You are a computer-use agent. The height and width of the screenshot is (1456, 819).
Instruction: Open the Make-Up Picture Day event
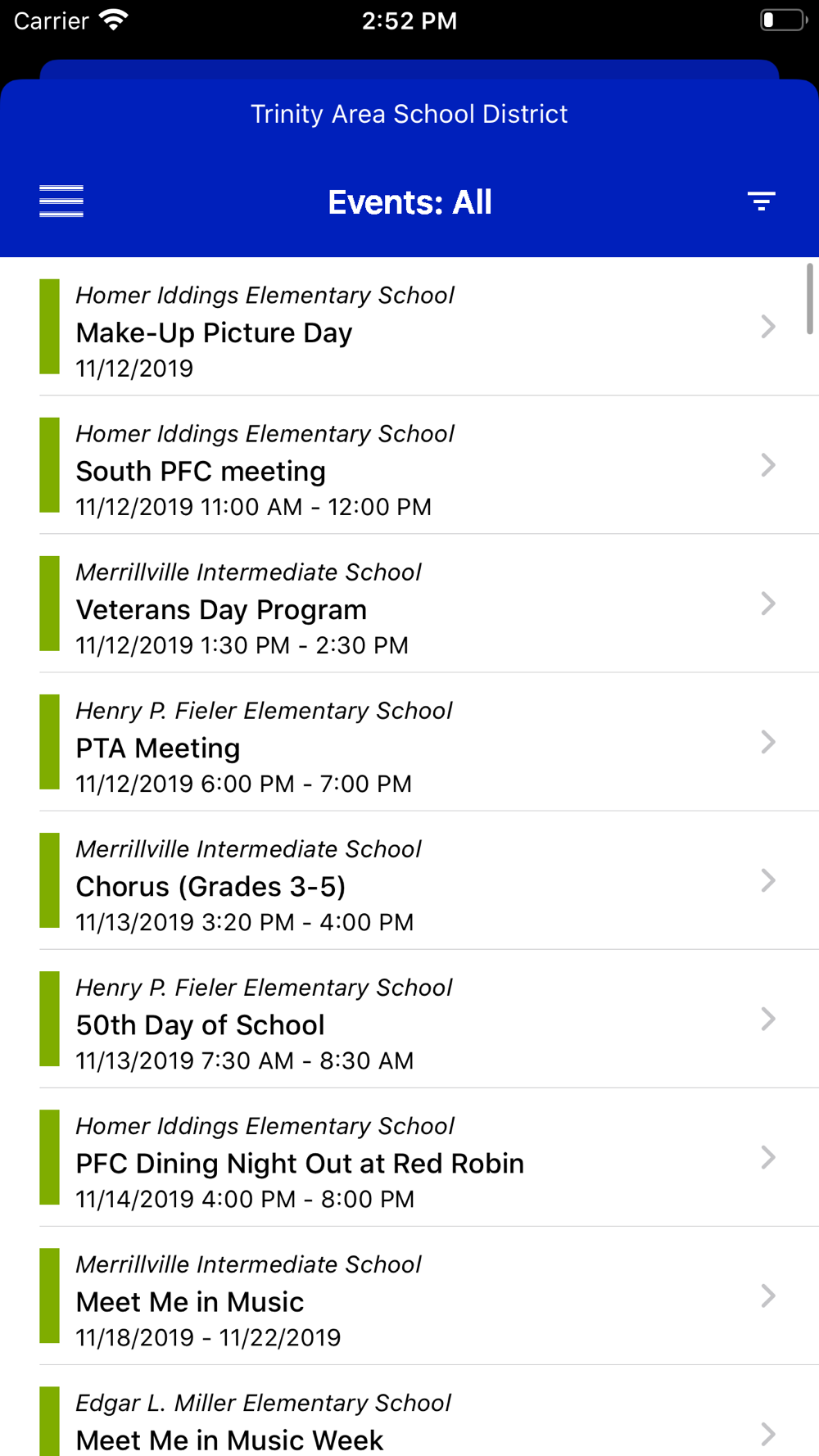tap(409, 327)
